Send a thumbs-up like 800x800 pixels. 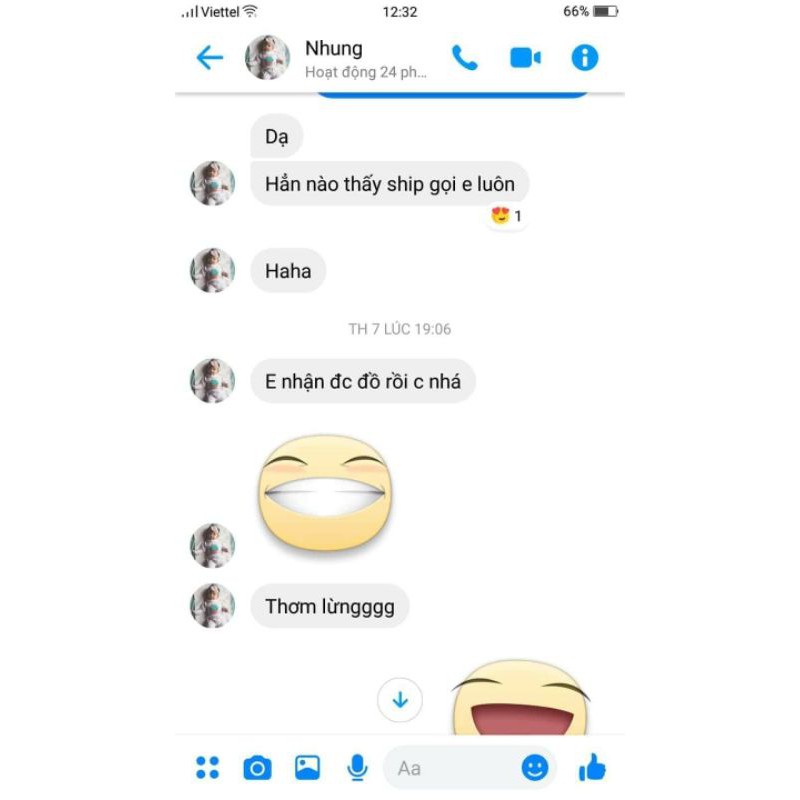[592, 768]
